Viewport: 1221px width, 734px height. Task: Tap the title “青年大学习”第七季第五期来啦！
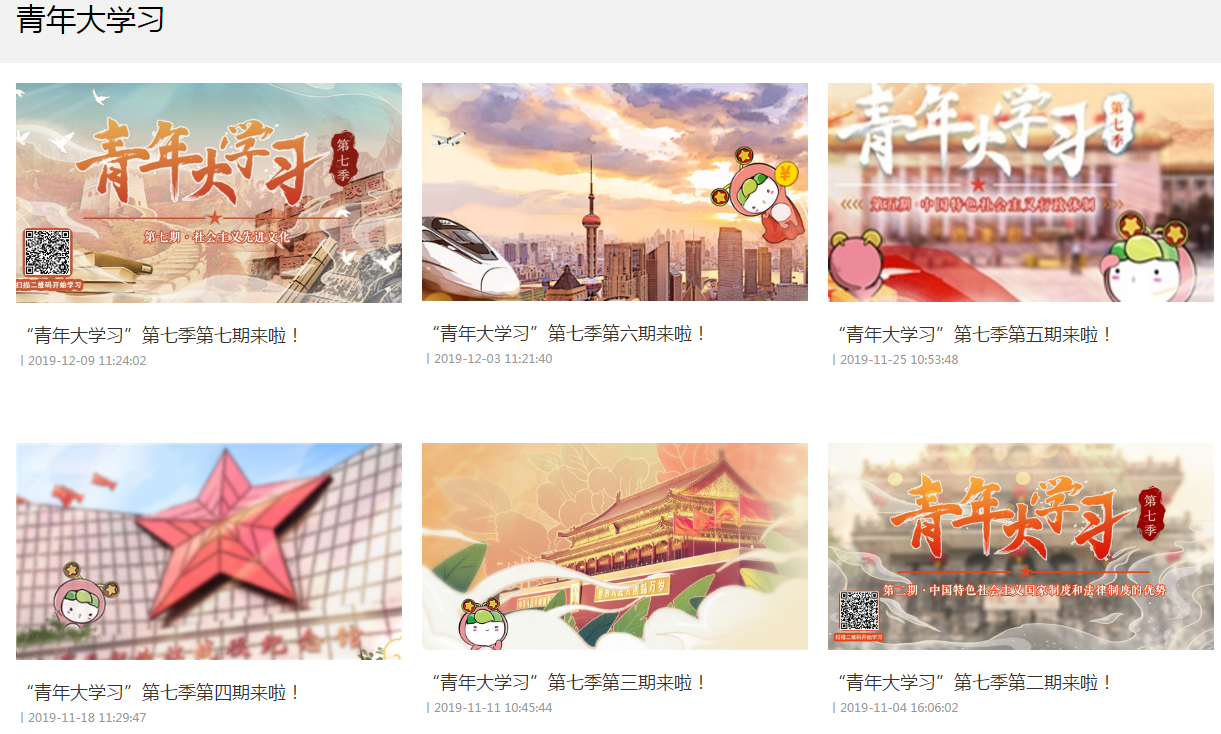point(975,335)
